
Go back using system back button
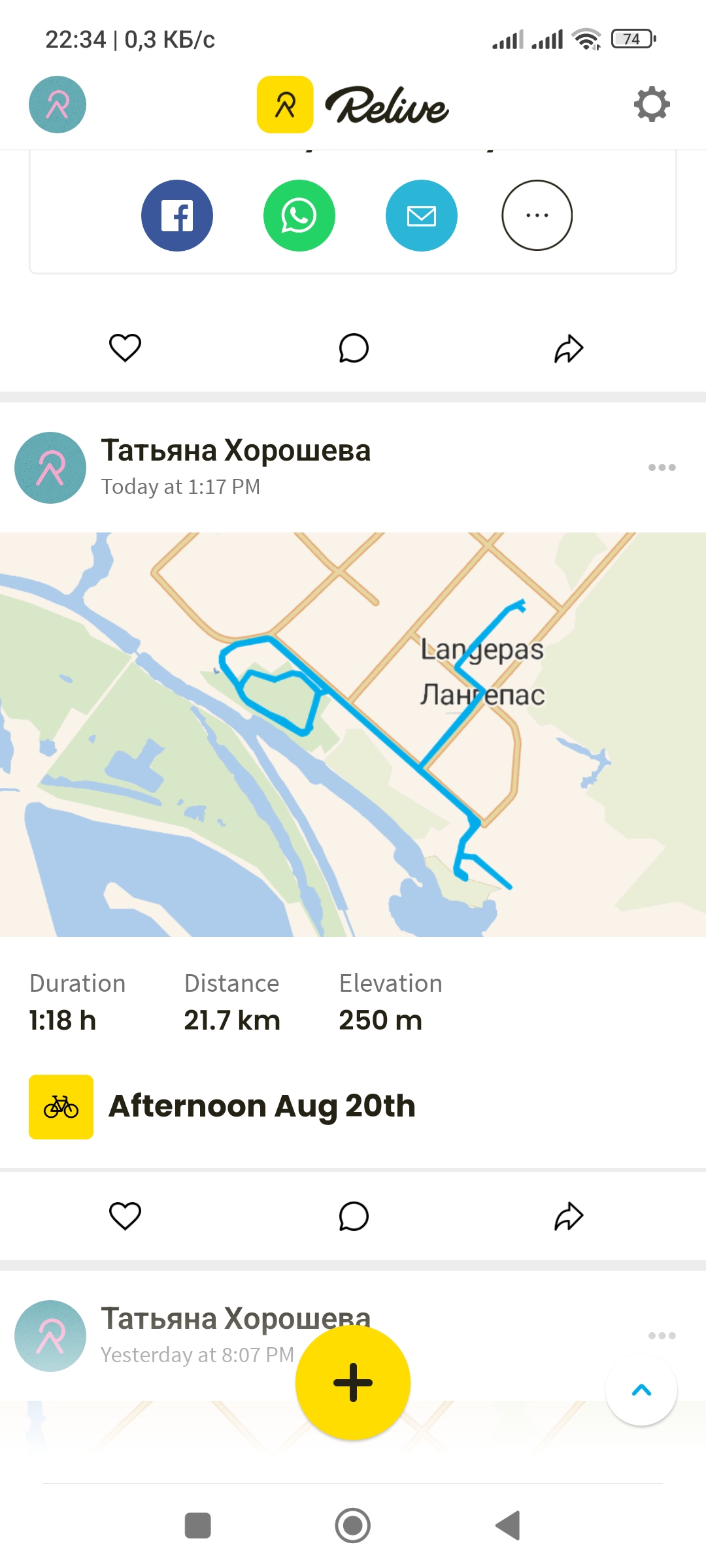coord(508,1526)
